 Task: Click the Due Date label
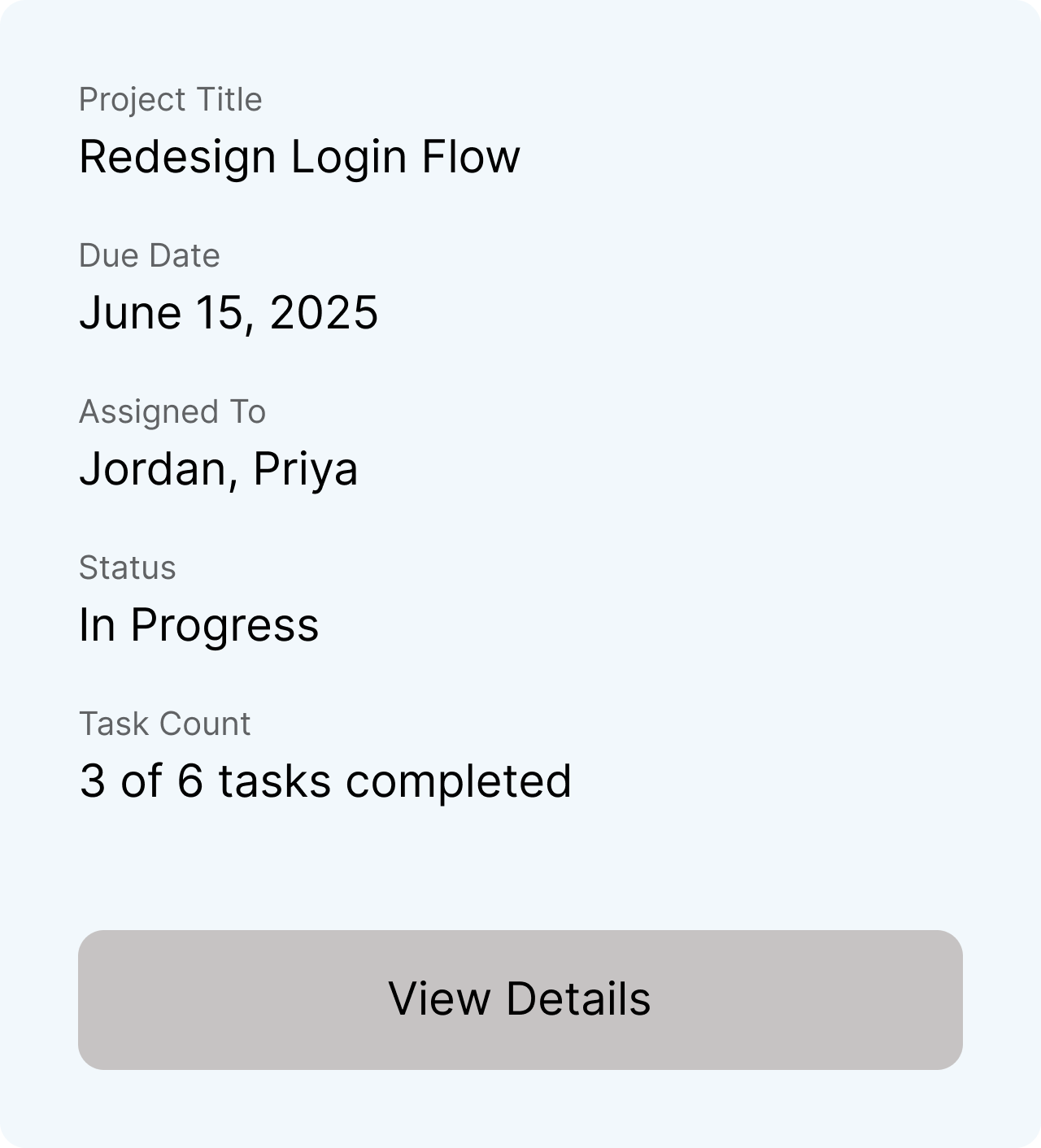coord(150,255)
